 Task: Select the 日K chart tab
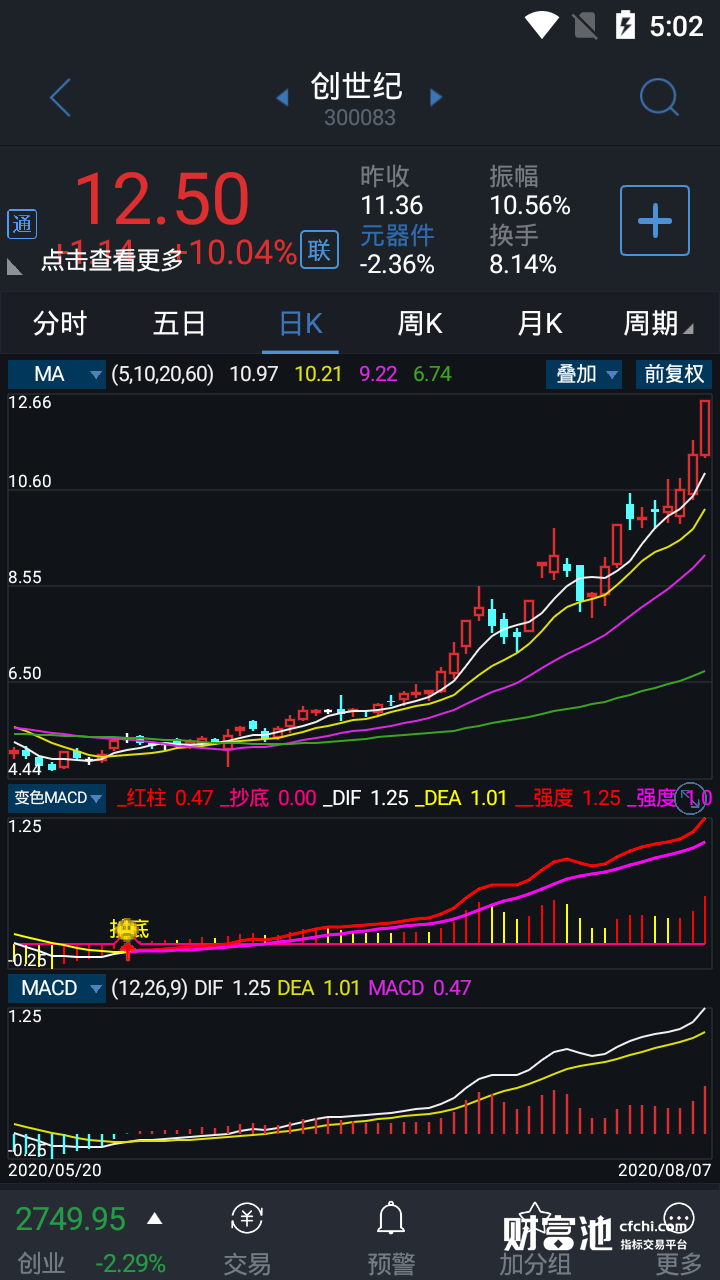click(300, 324)
